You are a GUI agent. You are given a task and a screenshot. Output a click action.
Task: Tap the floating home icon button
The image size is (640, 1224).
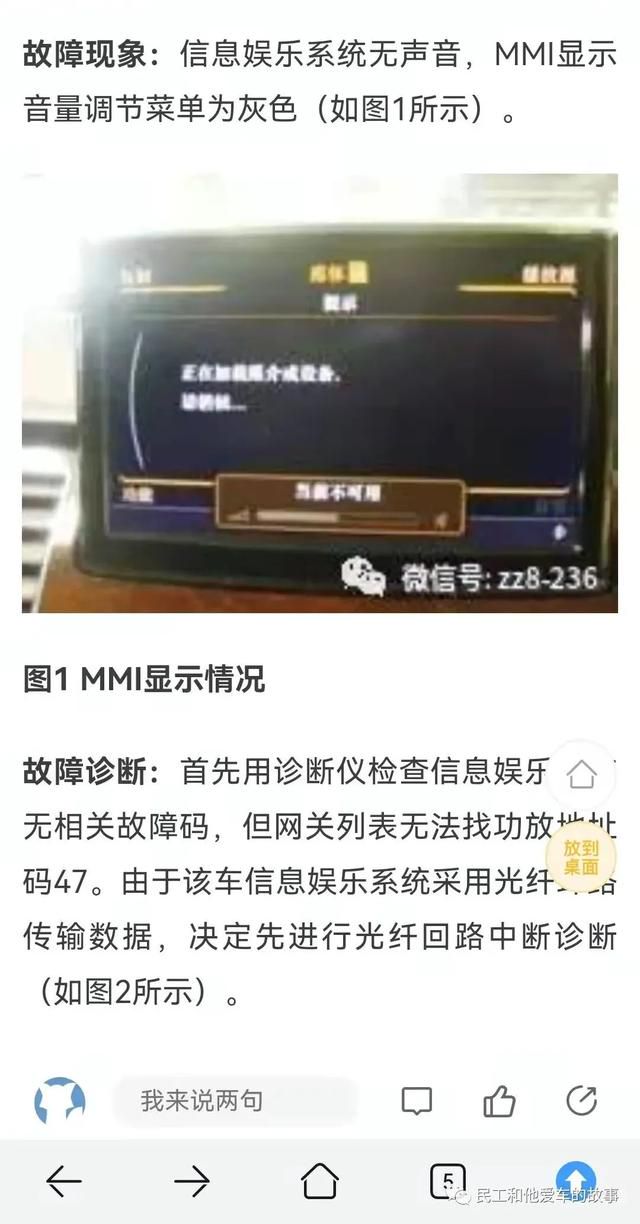pyautogui.click(x=581, y=773)
